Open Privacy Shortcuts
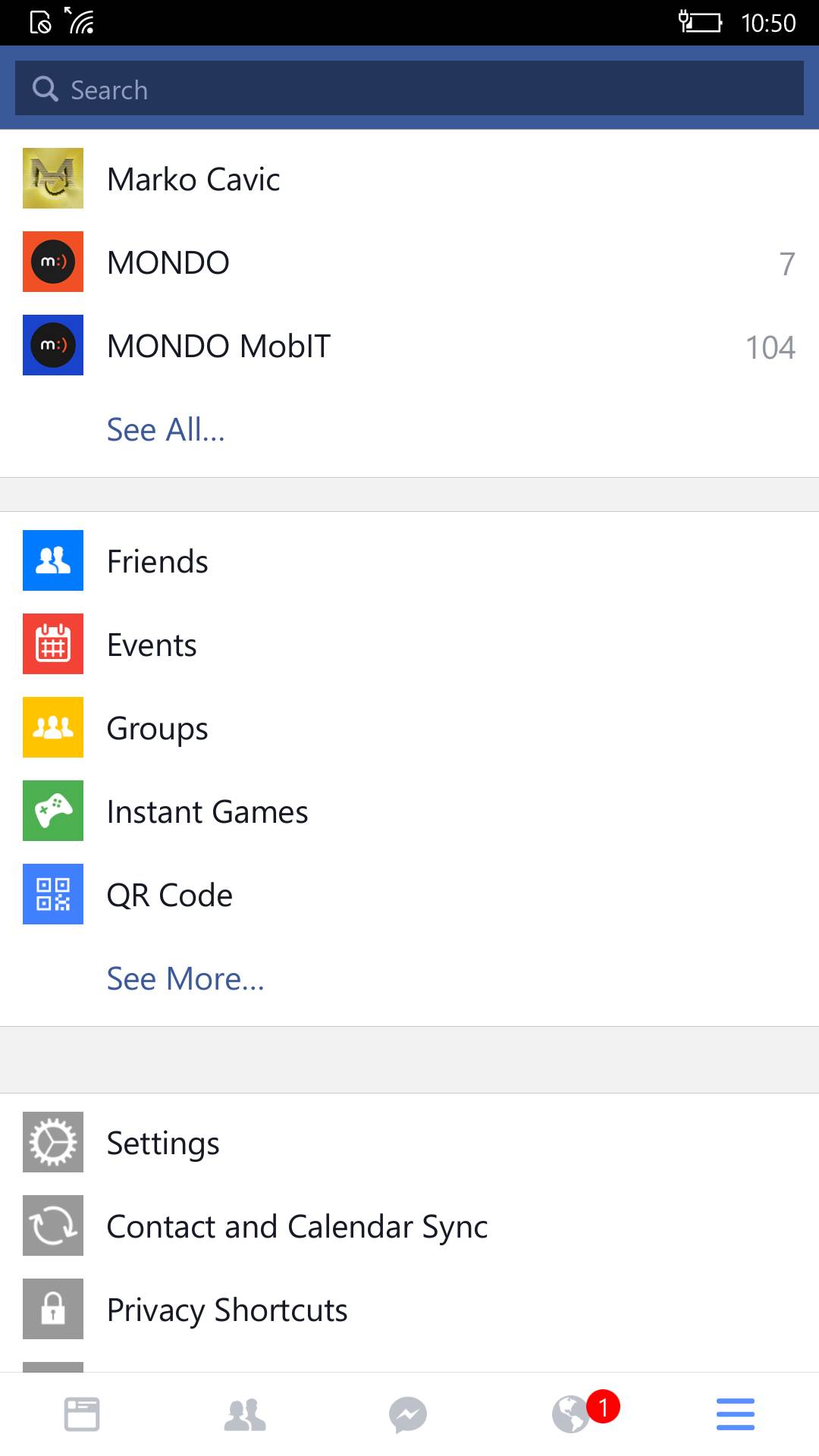The width and height of the screenshot is (819, 1456). (x=227, y=1310)
